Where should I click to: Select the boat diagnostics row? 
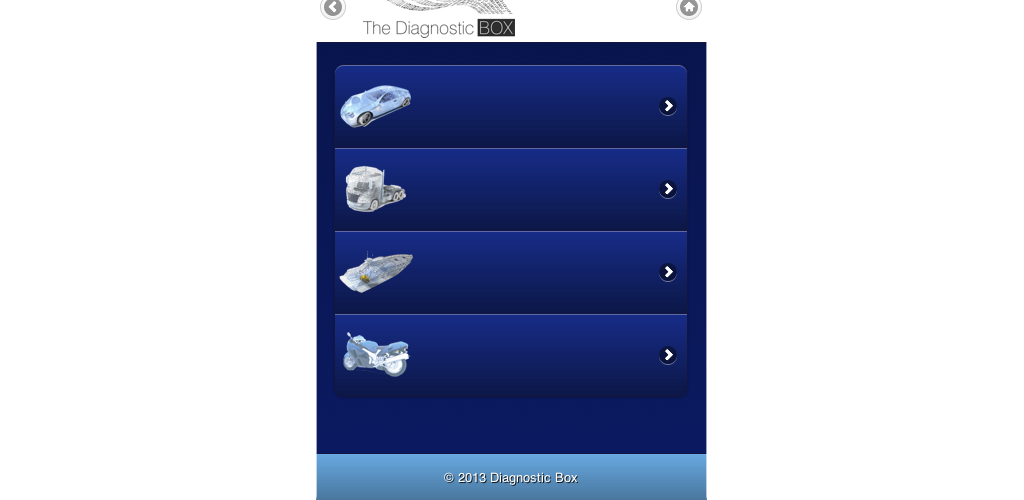(x=510, y=273)
